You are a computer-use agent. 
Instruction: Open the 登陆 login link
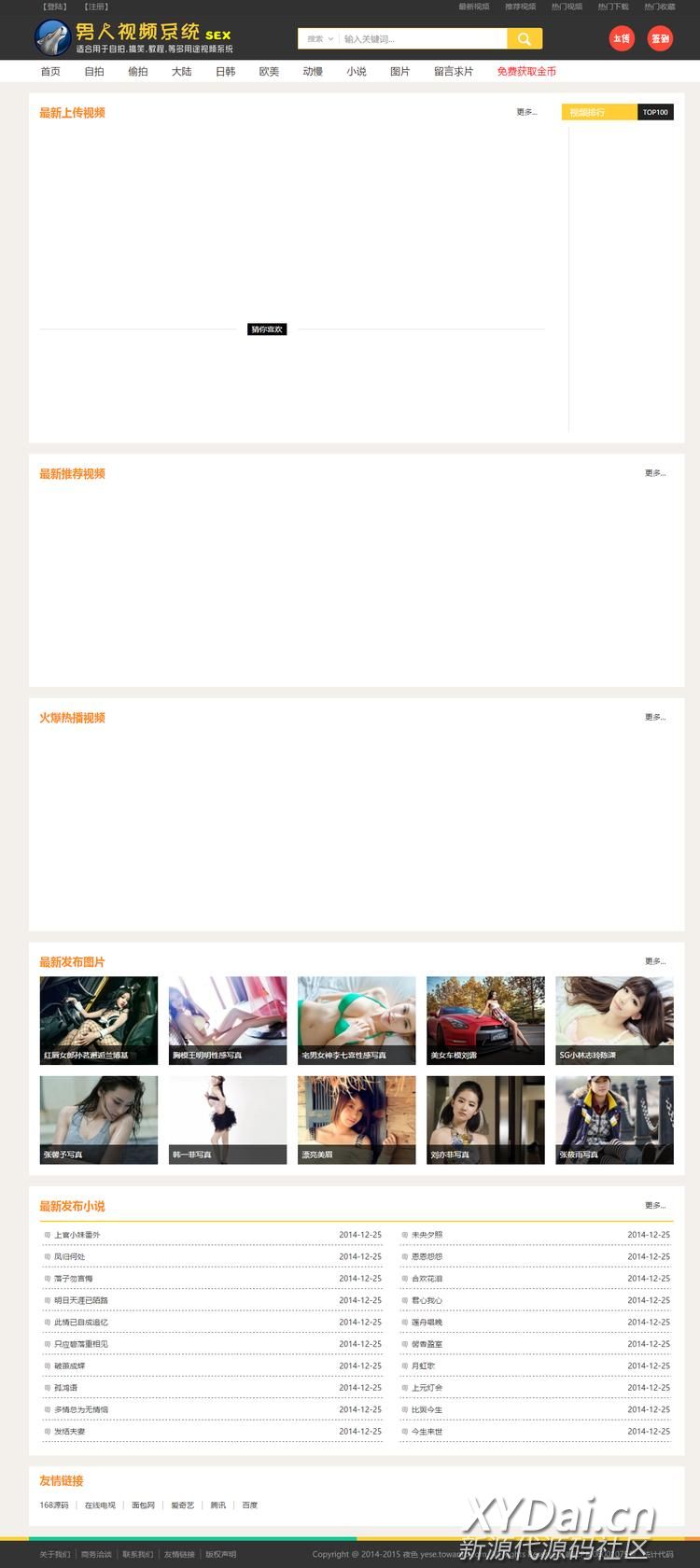(x=56, y=7)
